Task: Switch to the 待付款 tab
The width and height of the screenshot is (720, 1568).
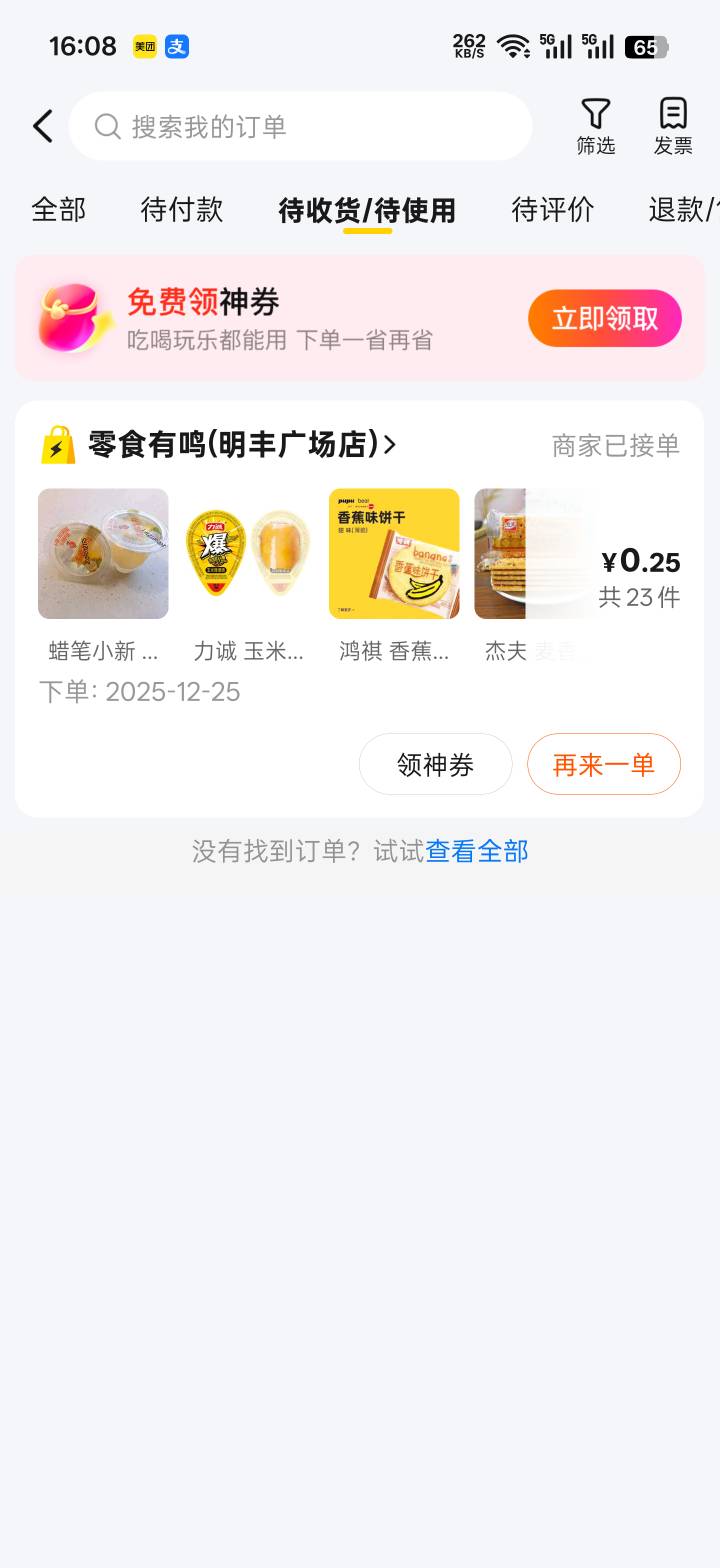Action: (x=181, y=210)
